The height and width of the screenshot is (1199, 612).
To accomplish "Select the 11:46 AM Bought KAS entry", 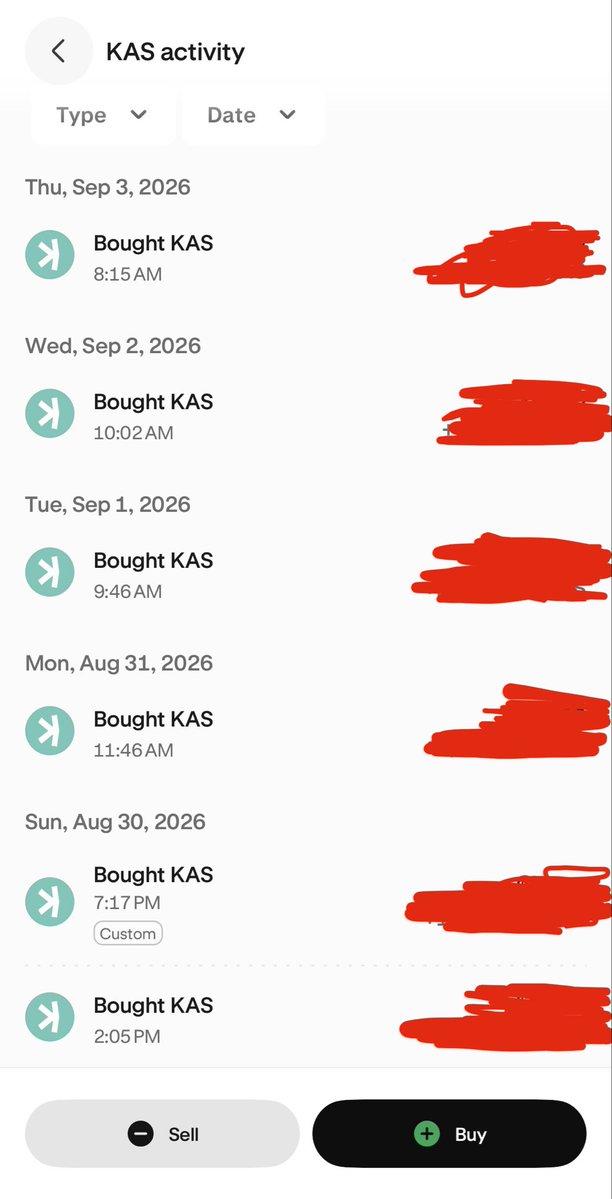I will (306, 733).
